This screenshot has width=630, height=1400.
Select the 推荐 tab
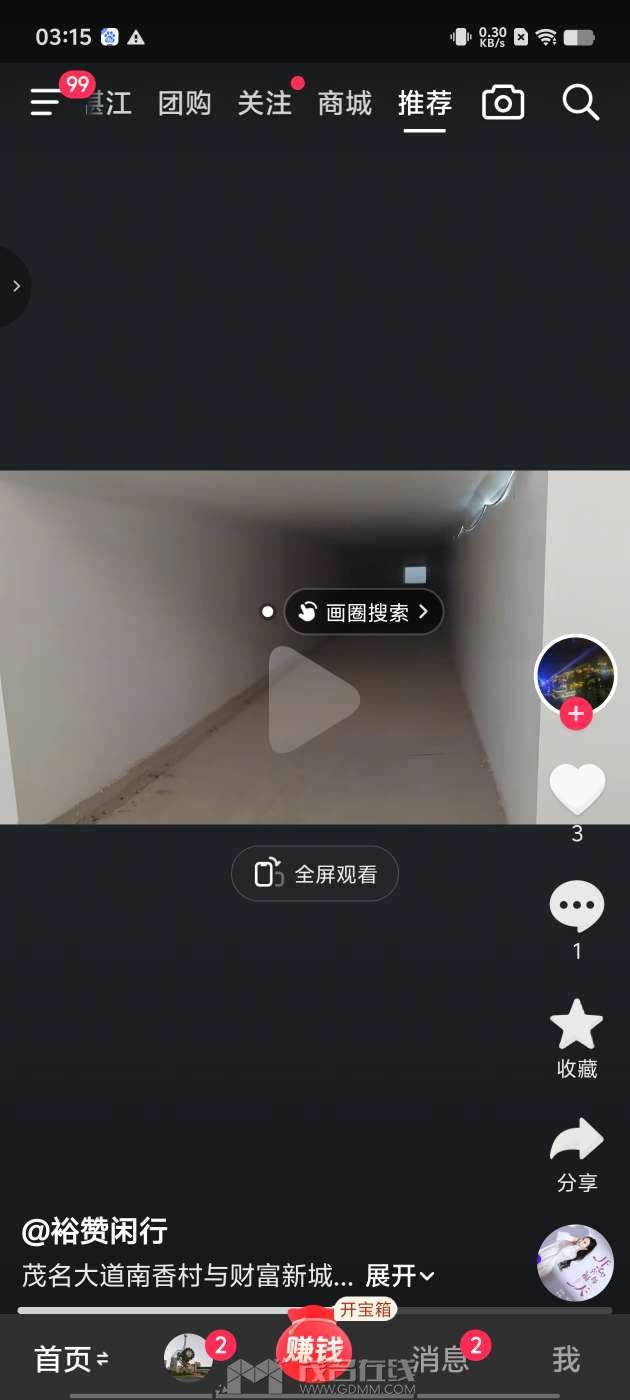pos(425,103)
